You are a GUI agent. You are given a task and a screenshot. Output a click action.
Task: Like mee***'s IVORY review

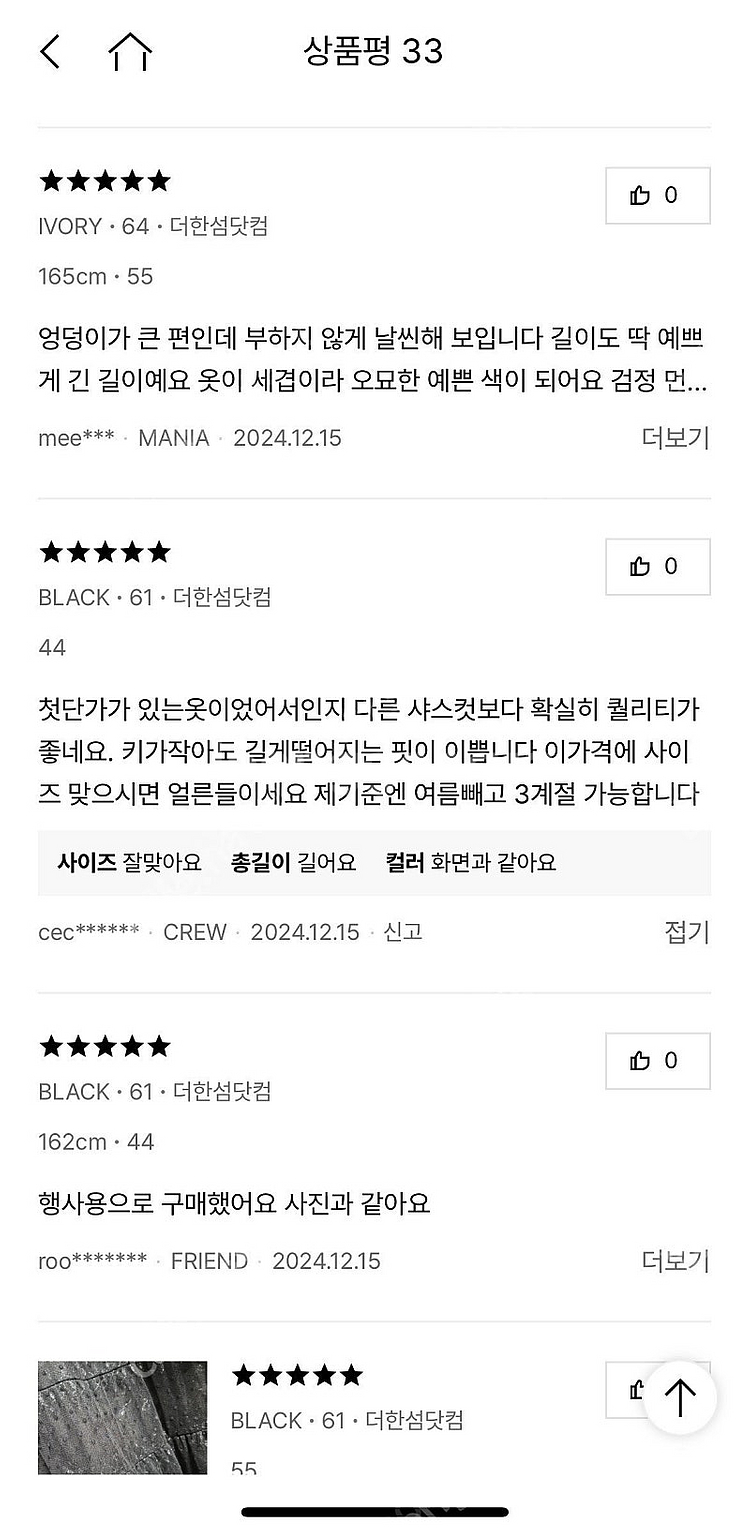coord(657,196)
